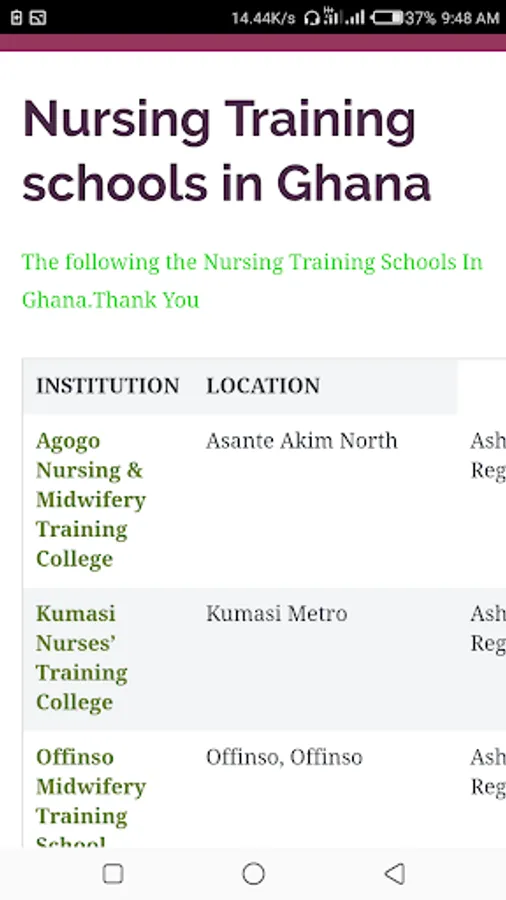Open Kumasi Nurses' Training College link

[81, 658]
